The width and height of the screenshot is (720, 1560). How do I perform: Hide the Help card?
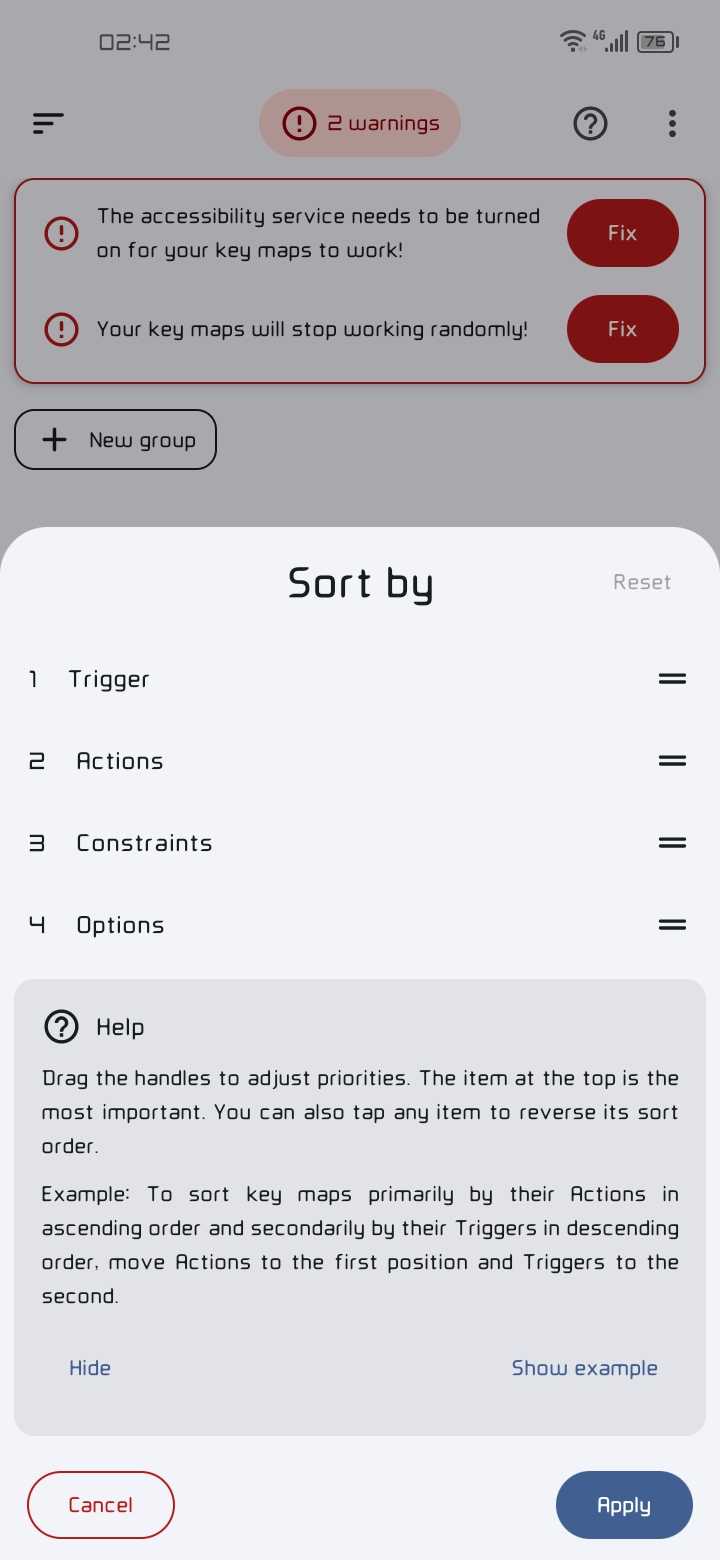(x=90, y=1367)
